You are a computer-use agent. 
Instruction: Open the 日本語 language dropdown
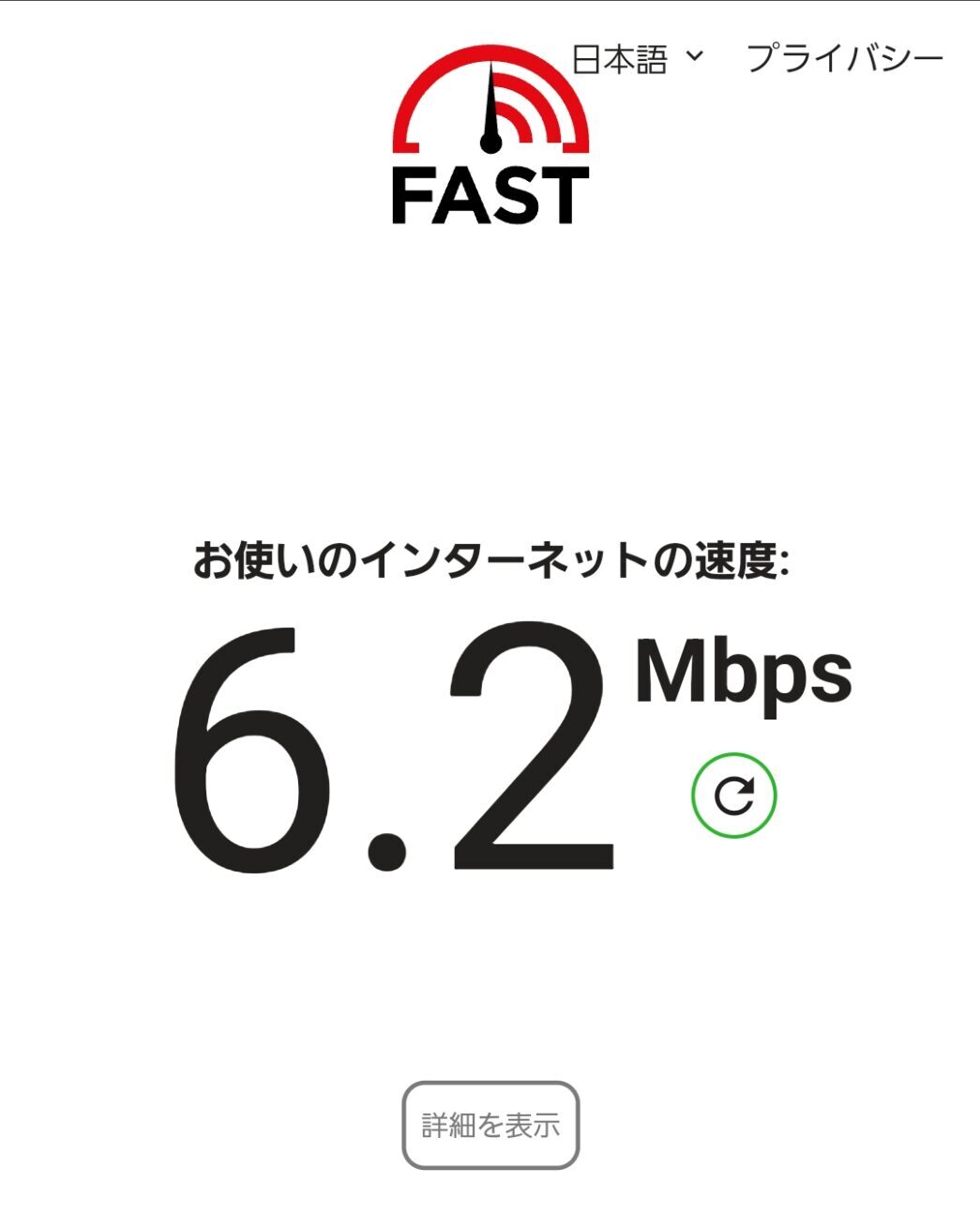tap(637, 59)
